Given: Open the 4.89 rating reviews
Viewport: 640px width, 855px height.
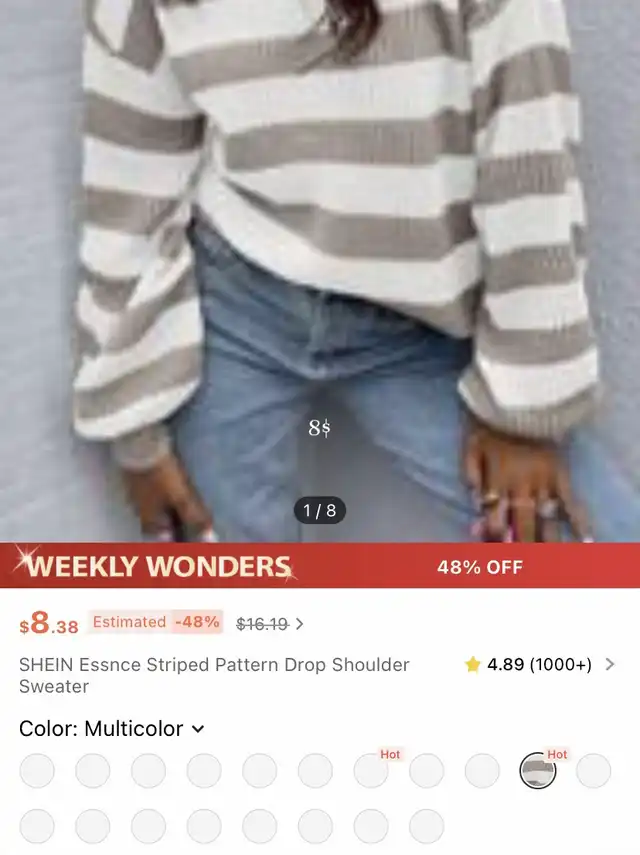Looking at the screenshot, I should pos(540,664).
